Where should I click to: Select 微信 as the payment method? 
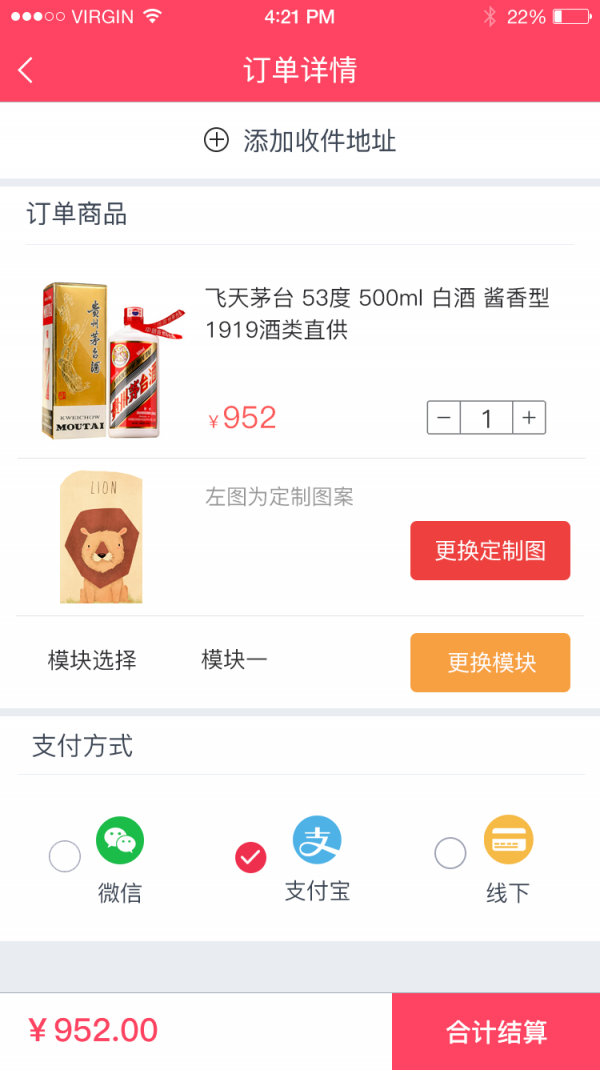[x=66, y=856]
